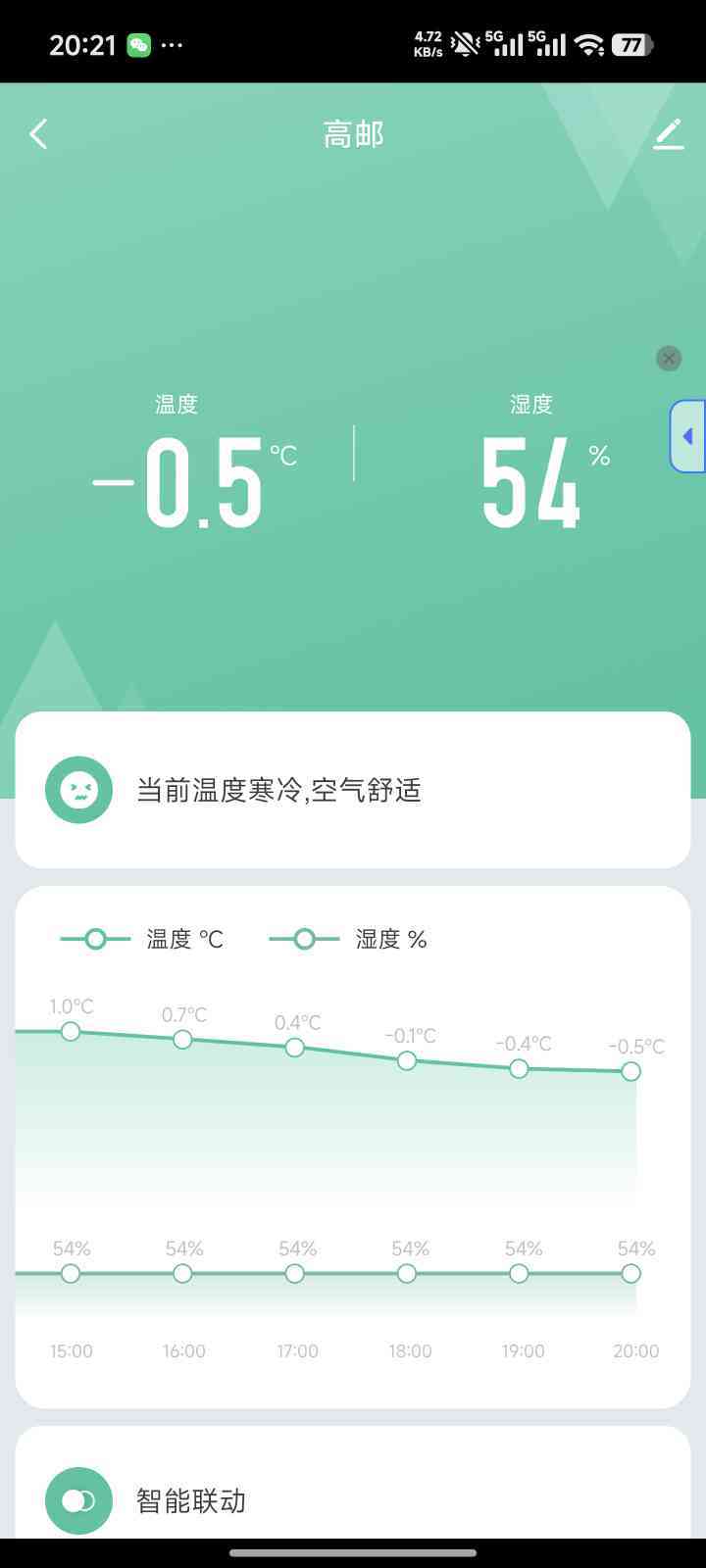Edit the device name with pencil icon
This screenshot has height=1568, width=706.
pos(668,134)
